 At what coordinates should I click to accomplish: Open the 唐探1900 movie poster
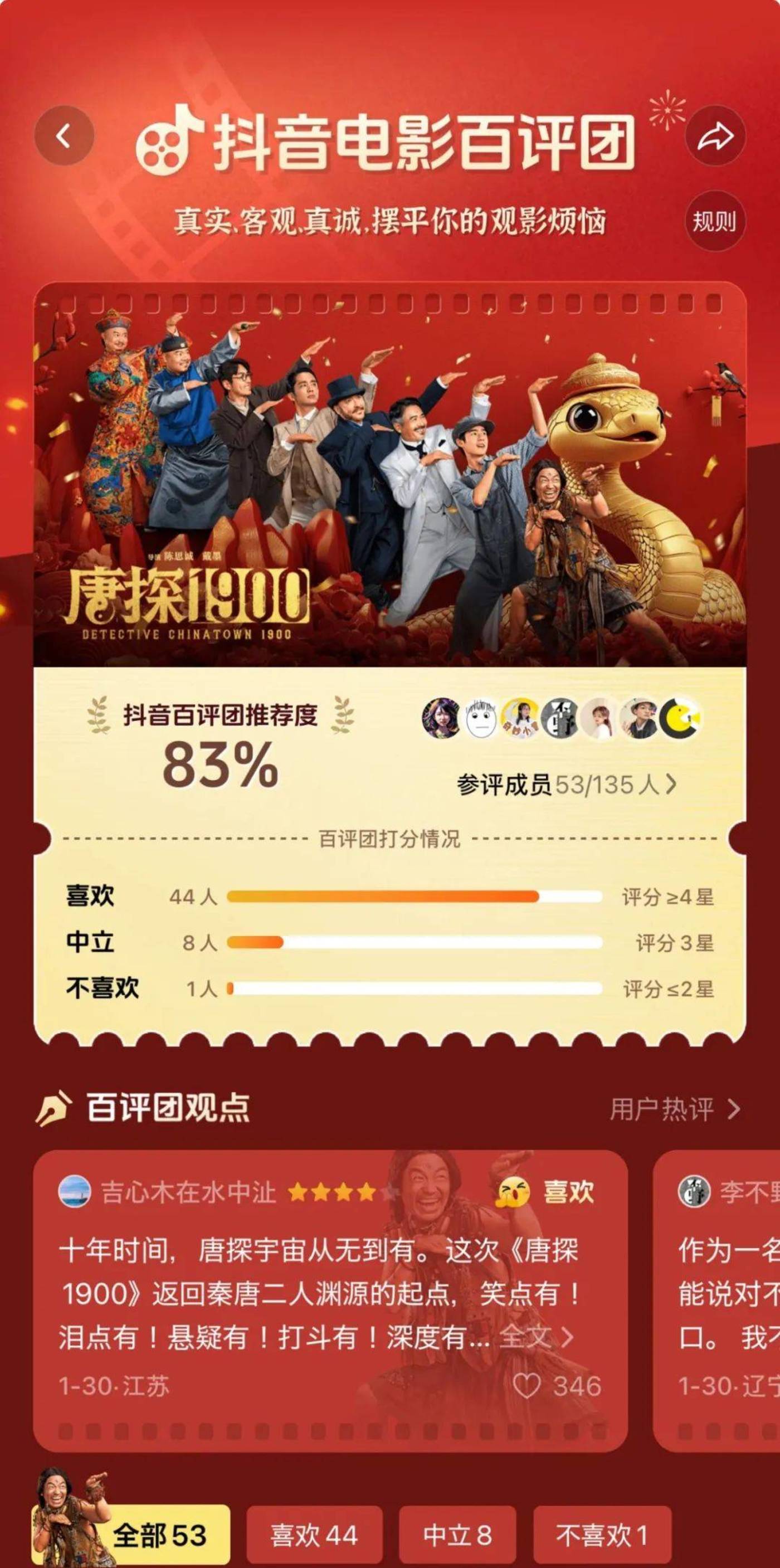(389, 475)
